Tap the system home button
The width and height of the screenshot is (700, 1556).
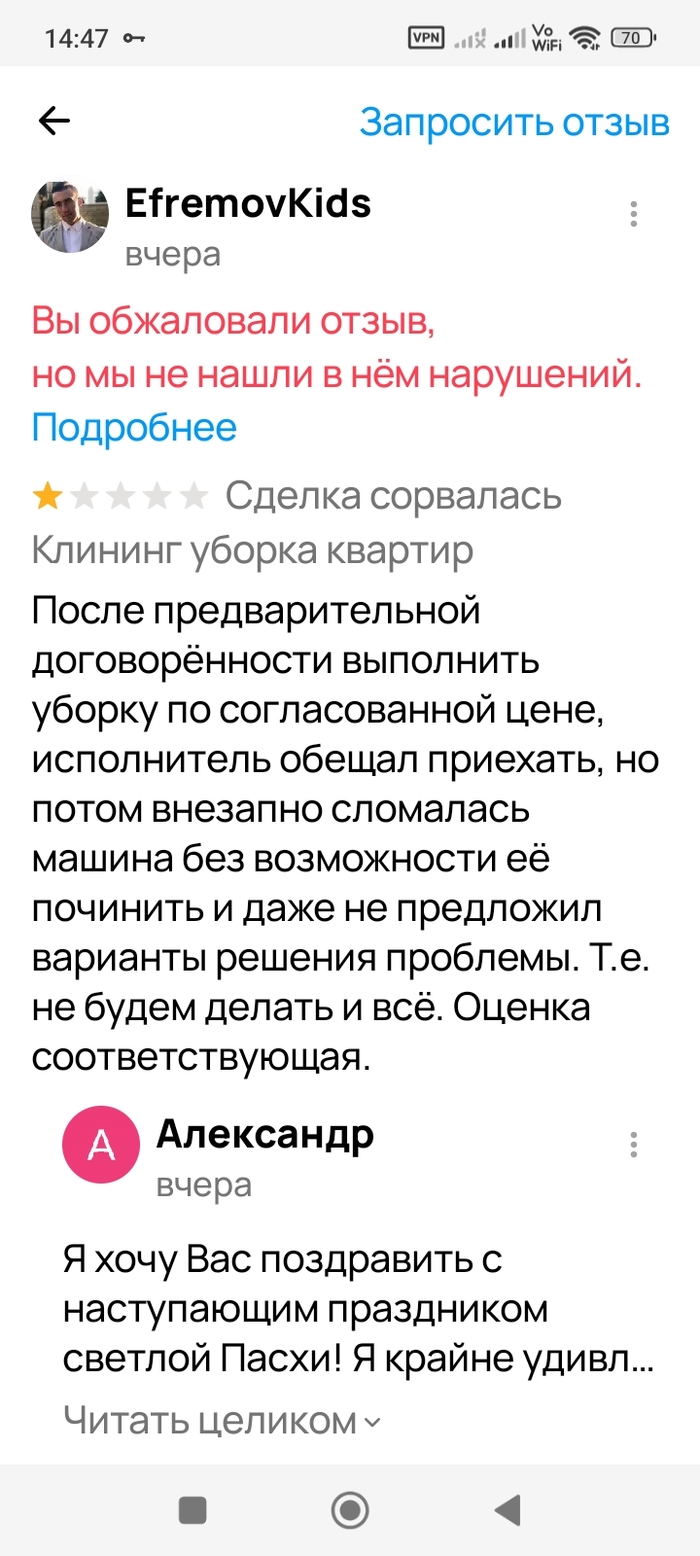350,1509
